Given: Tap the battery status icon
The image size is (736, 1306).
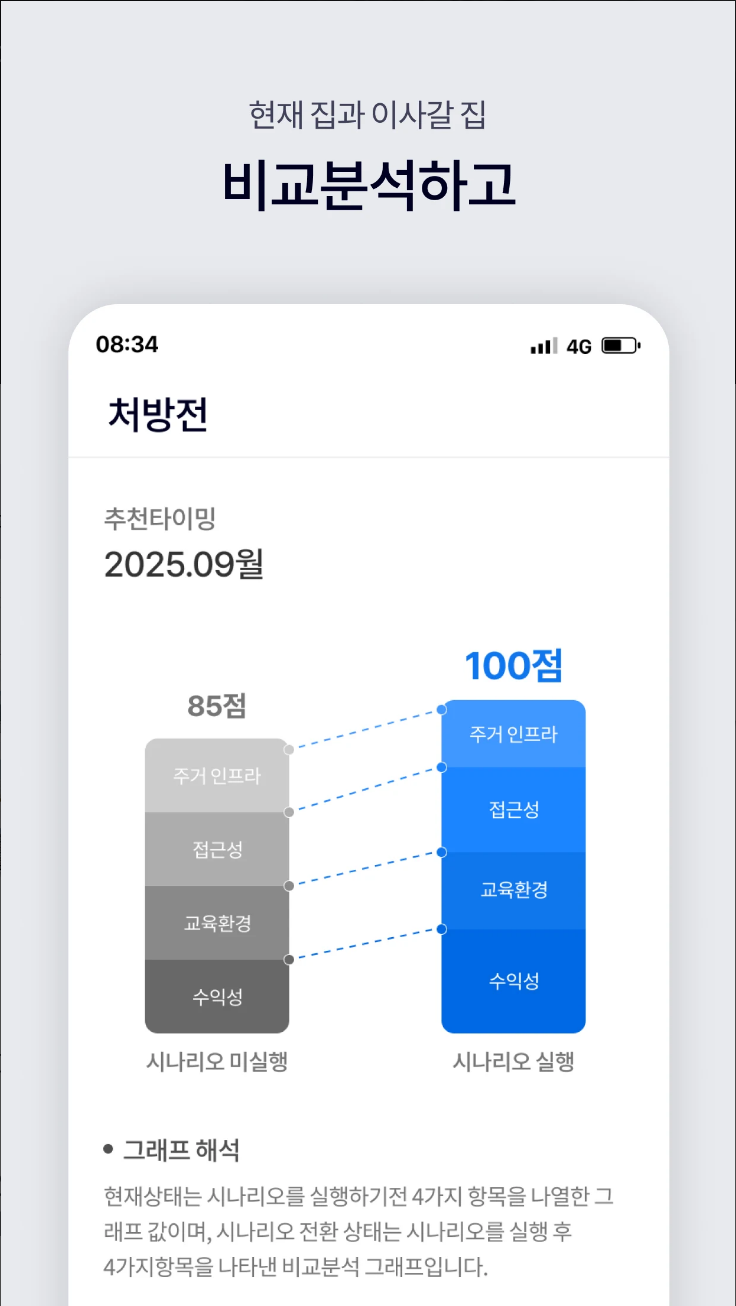Looking at the screenshot, I should (618, 345).
